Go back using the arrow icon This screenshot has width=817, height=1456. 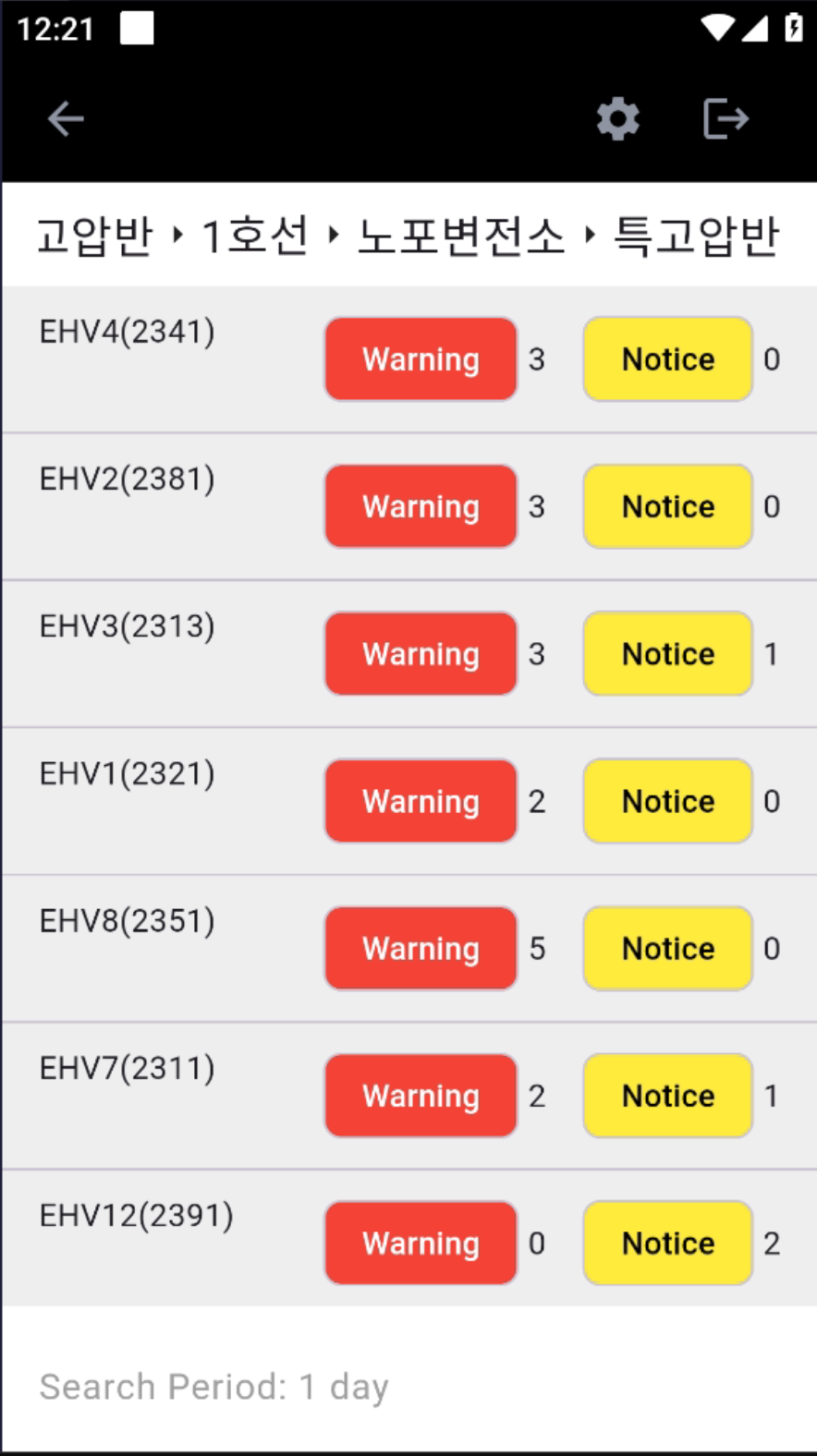point(66,119)
